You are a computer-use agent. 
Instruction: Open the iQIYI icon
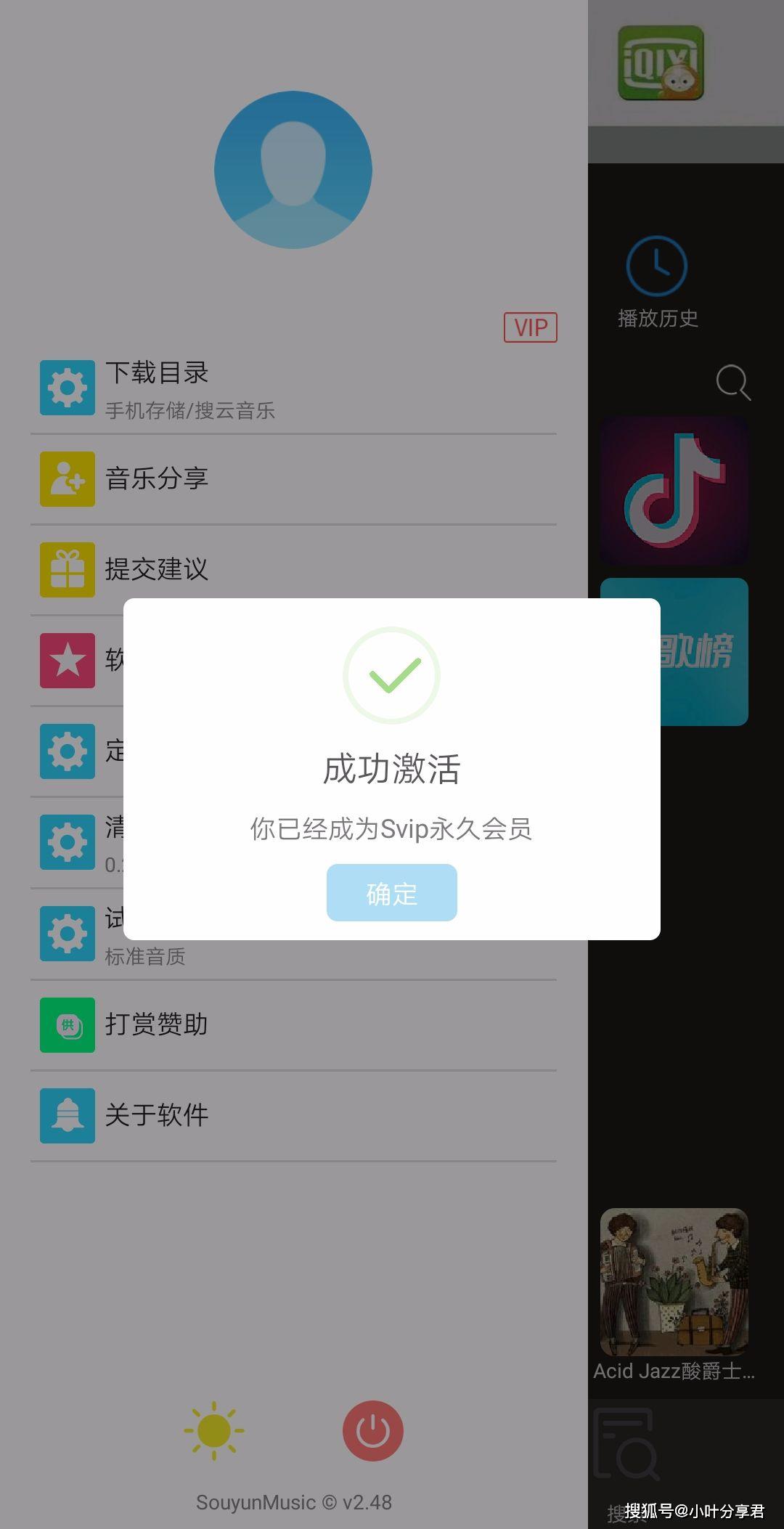[x=661, y=63]
